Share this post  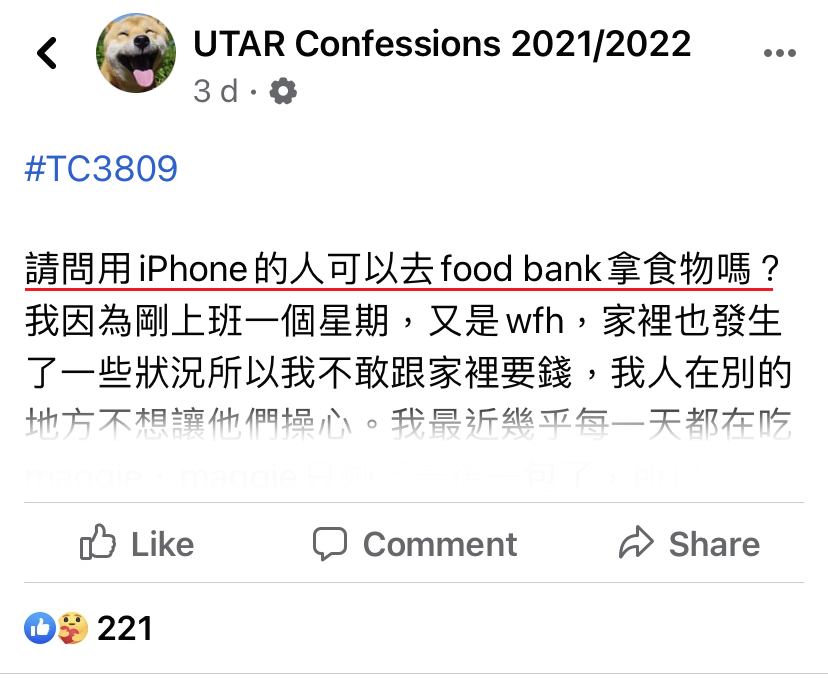coord(689,544)
